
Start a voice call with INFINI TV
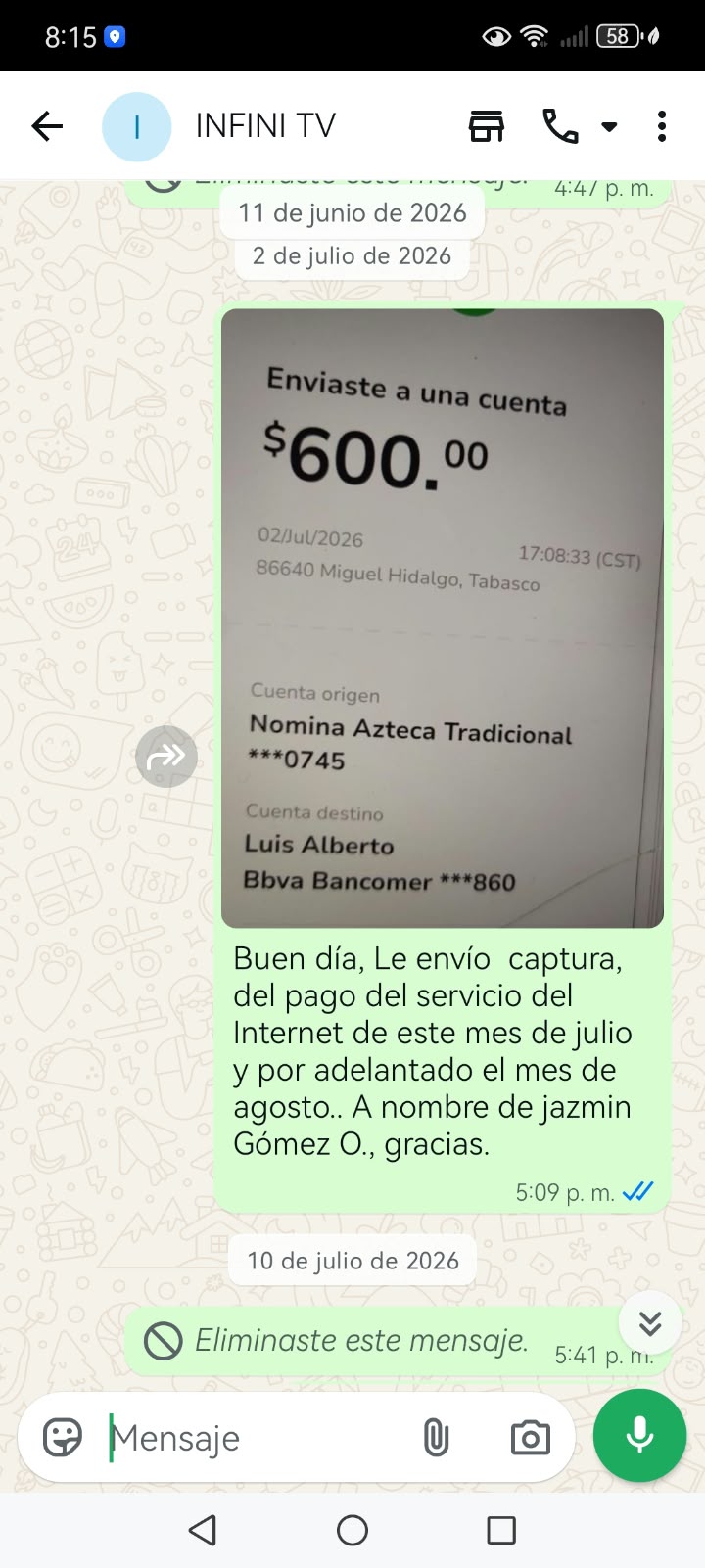tap(560, 126)
